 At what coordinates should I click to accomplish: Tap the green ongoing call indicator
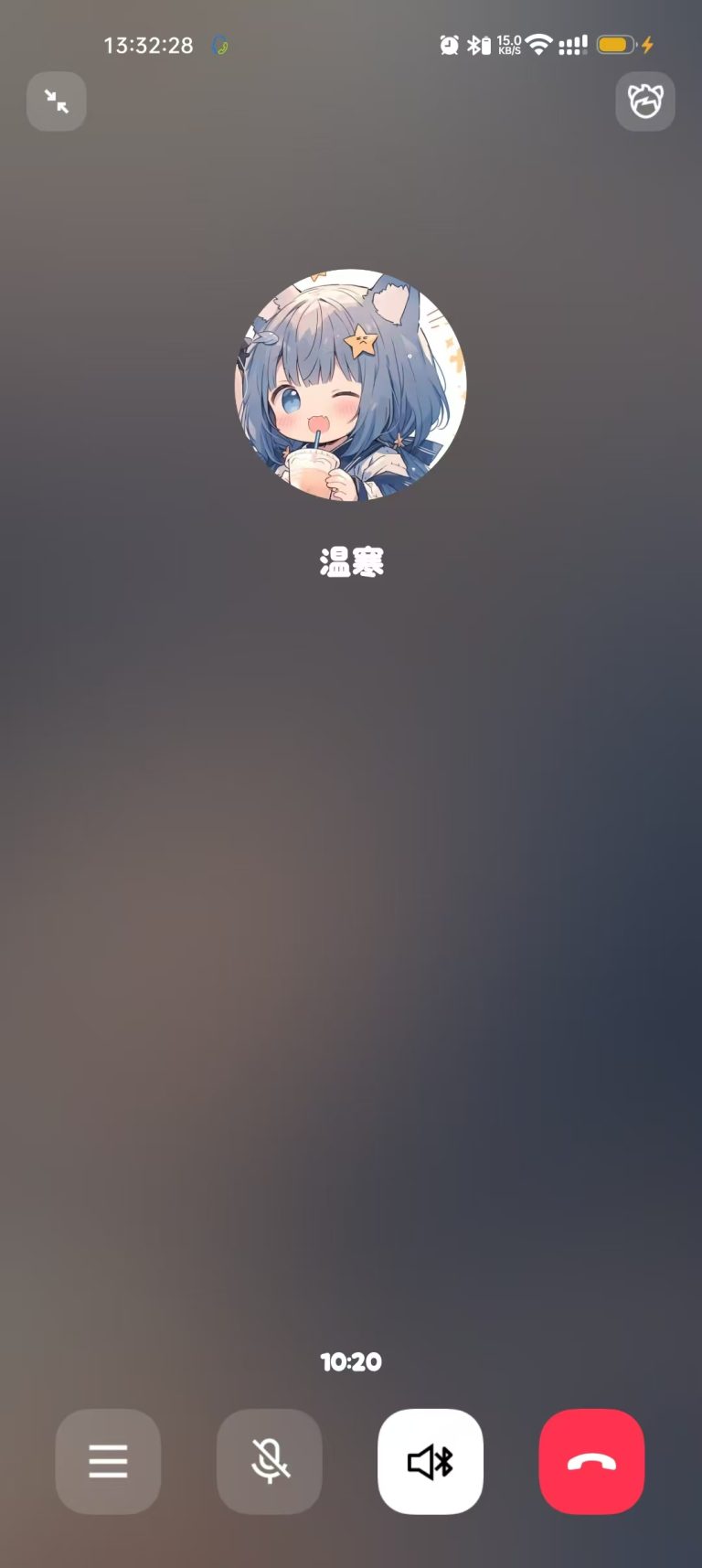coord(218,43)
